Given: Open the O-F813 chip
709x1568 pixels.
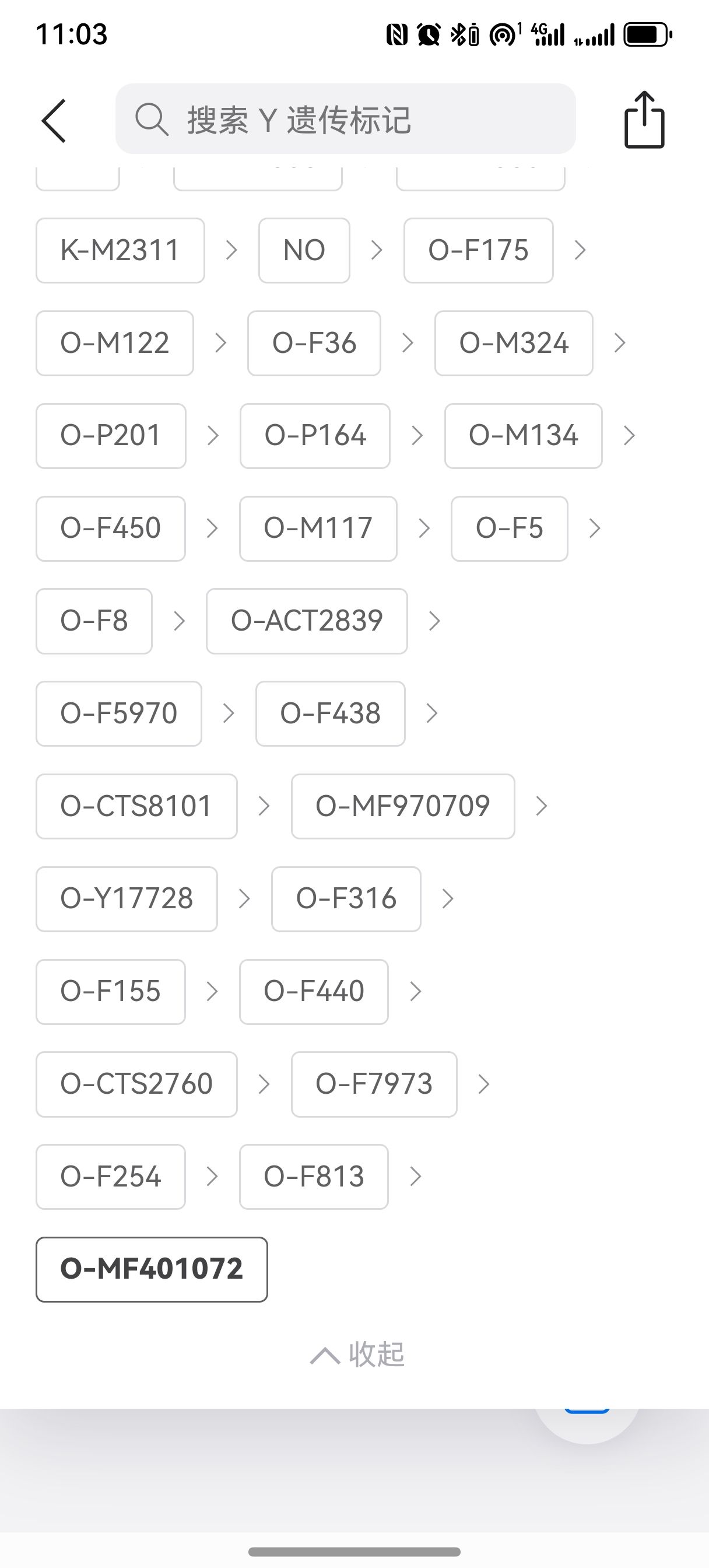Looking at the screenshot, I should coord(314,1177).
